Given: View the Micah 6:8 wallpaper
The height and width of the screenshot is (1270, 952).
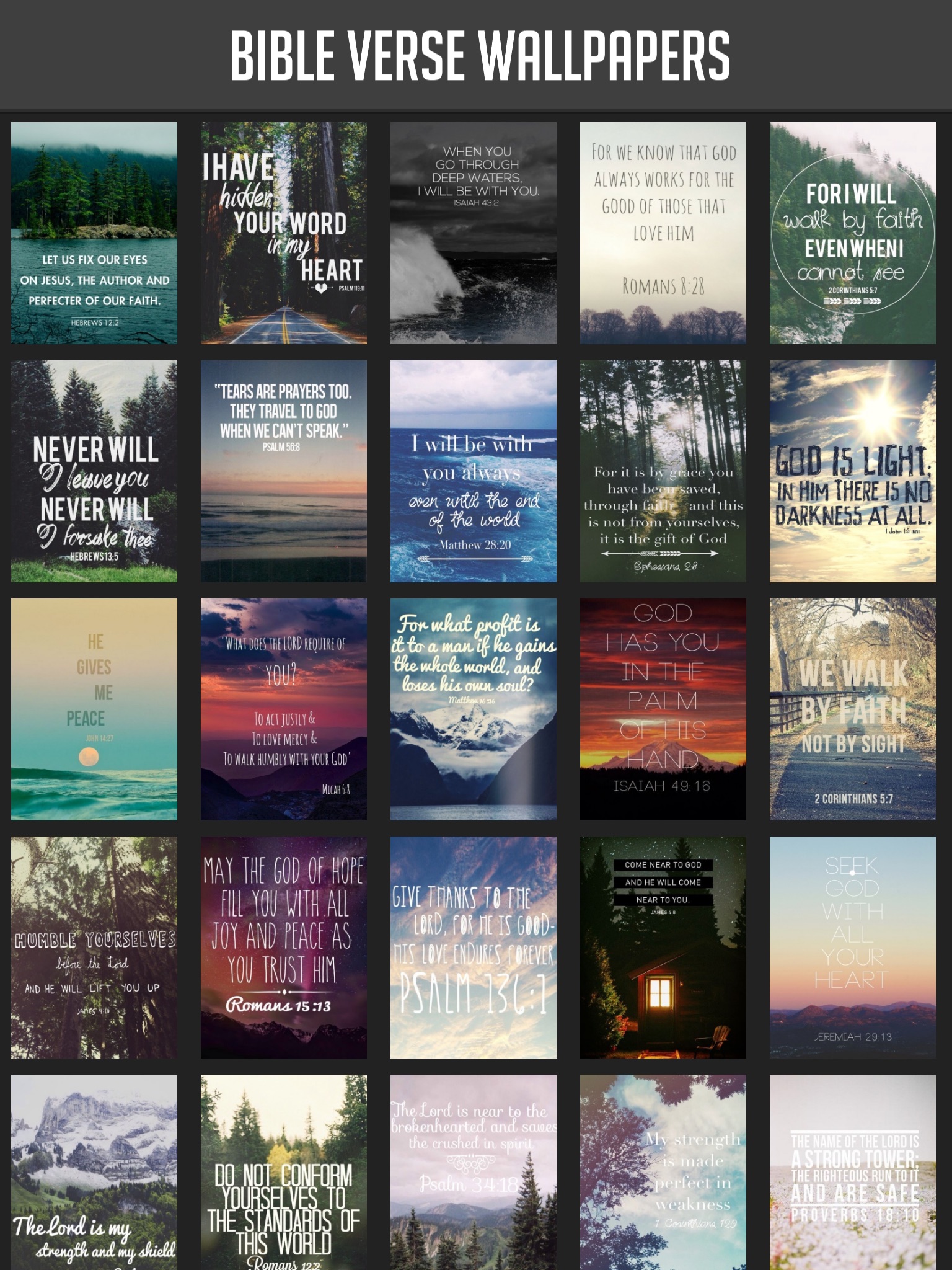Looking at the screenshot, I should tap(284, 709).
